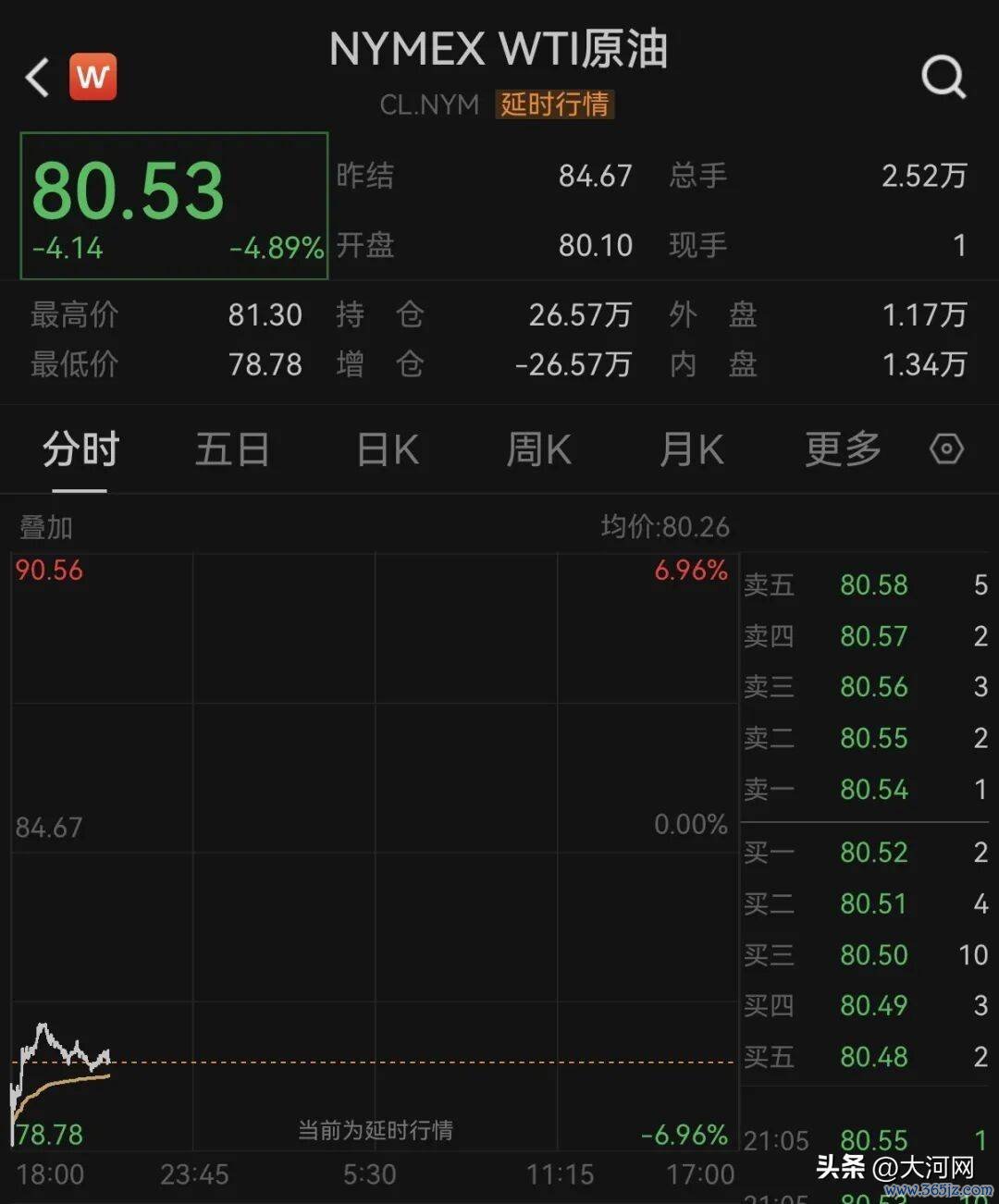Tap 叠加 to overlay a comparison

coord(46,527)
